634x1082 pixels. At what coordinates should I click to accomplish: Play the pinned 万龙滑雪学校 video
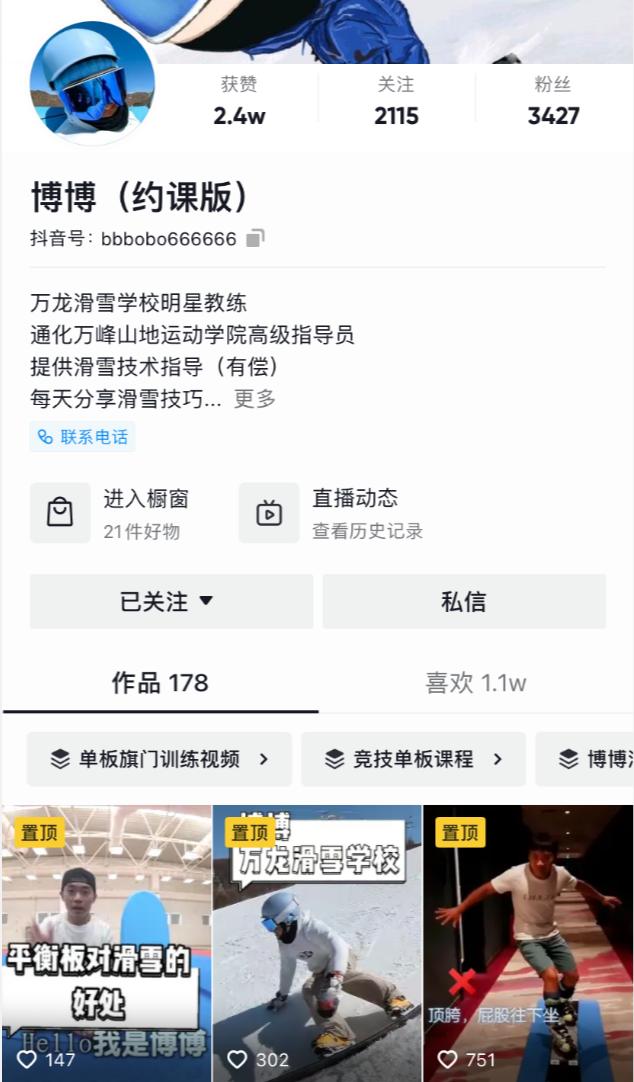pyautogui.click(x=317, y=943)
